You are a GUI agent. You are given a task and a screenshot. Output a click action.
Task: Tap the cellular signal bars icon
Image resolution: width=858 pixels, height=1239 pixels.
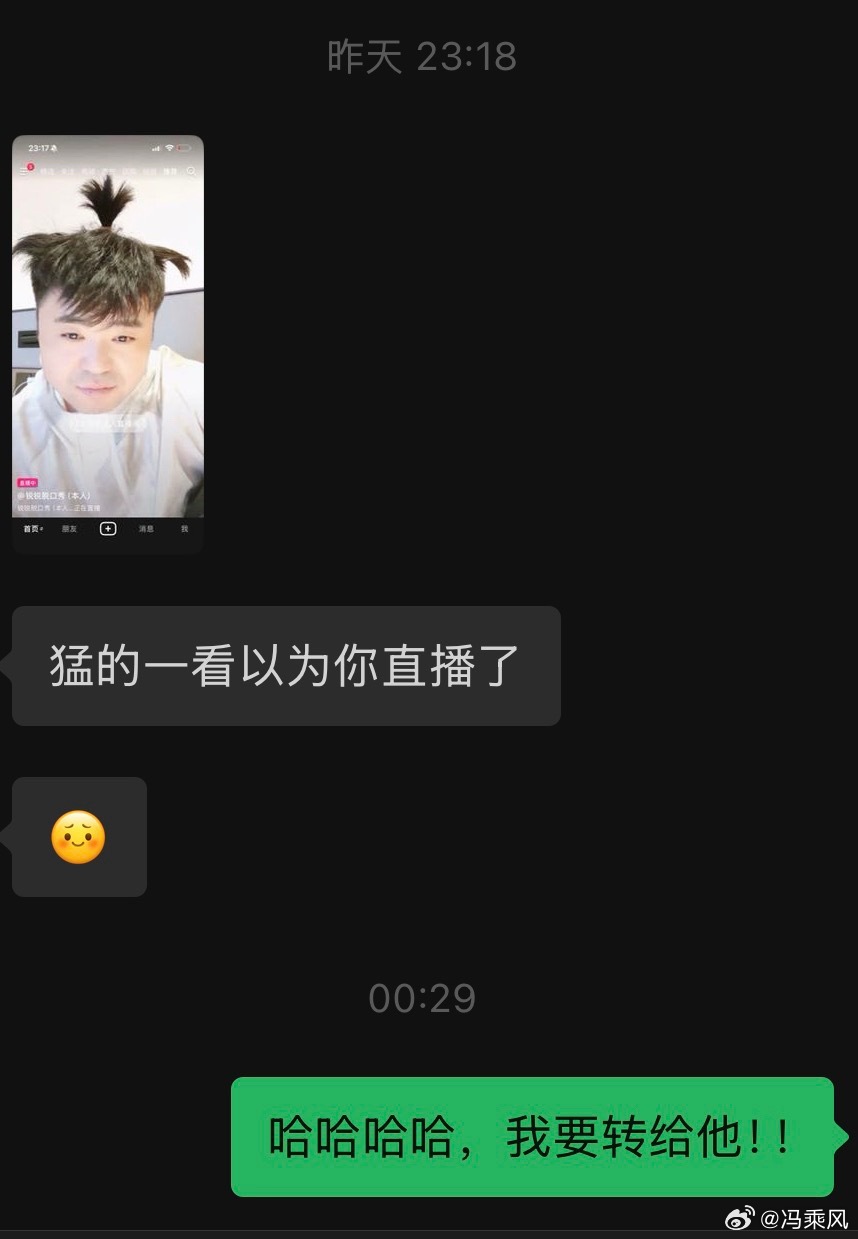coord(156,147)
